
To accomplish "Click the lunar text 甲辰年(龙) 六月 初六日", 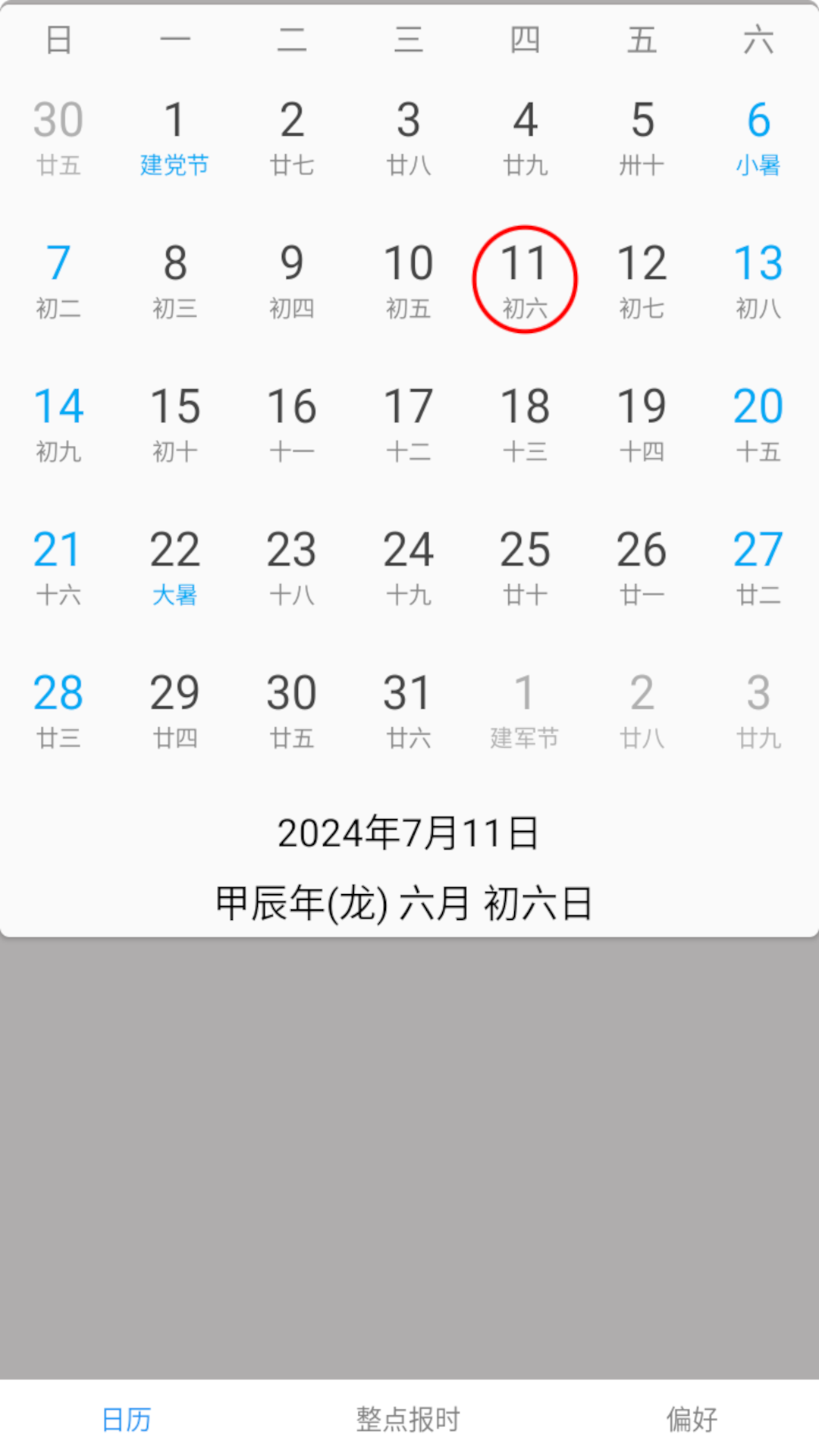I will tap(405, 902).
